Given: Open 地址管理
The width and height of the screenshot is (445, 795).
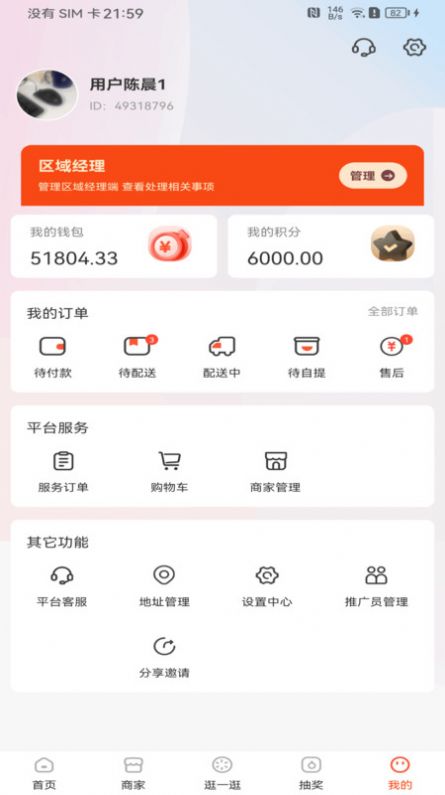Looking at the screenshot, I should (x=164, y=587).
